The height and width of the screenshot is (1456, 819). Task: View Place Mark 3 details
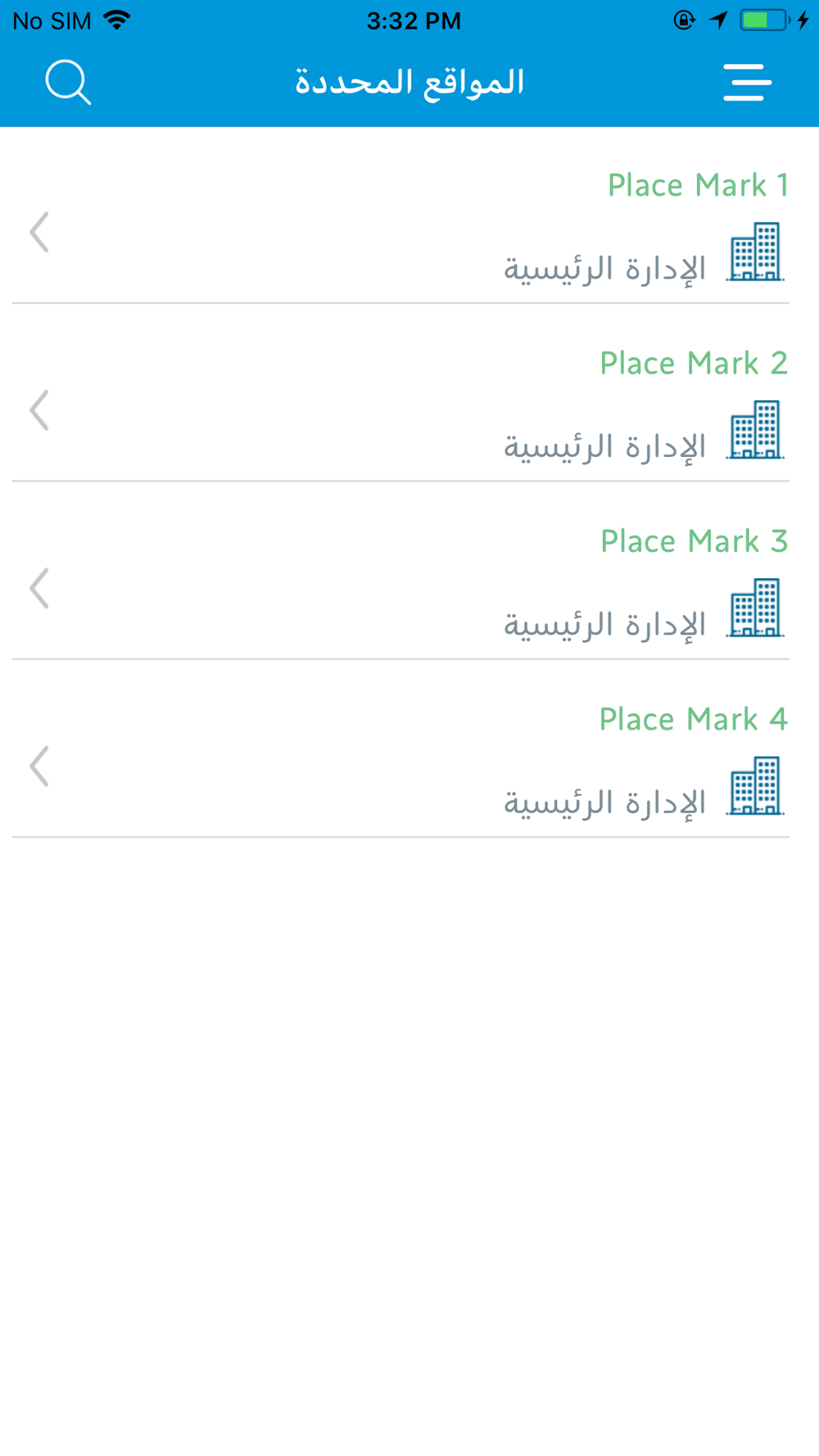(400, 571)
